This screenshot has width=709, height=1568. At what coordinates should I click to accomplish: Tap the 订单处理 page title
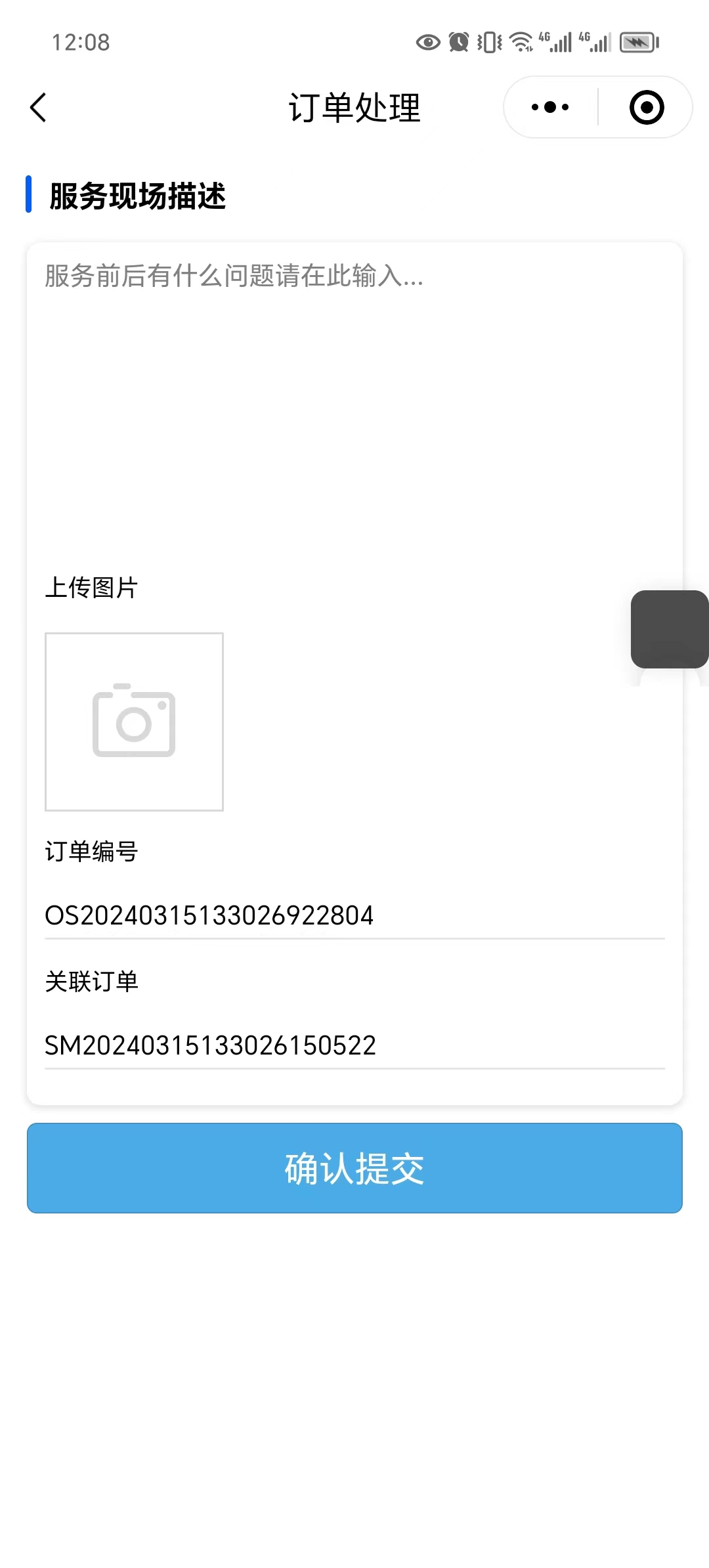(x=354, y=108)
